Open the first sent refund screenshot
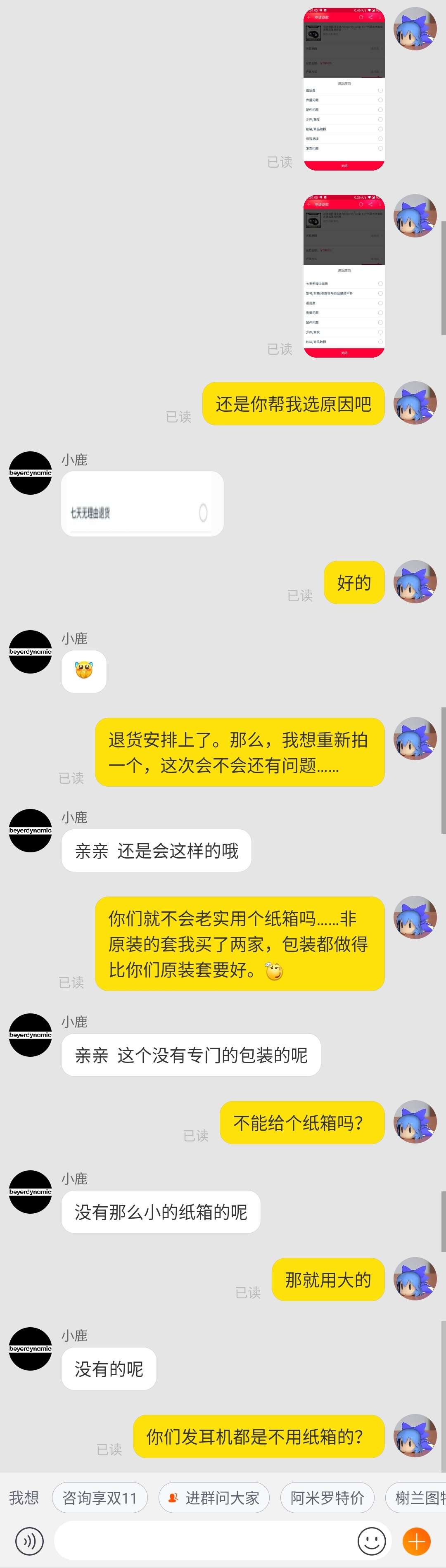This screenshot has height=1568, width=446. tap(344, 90)
